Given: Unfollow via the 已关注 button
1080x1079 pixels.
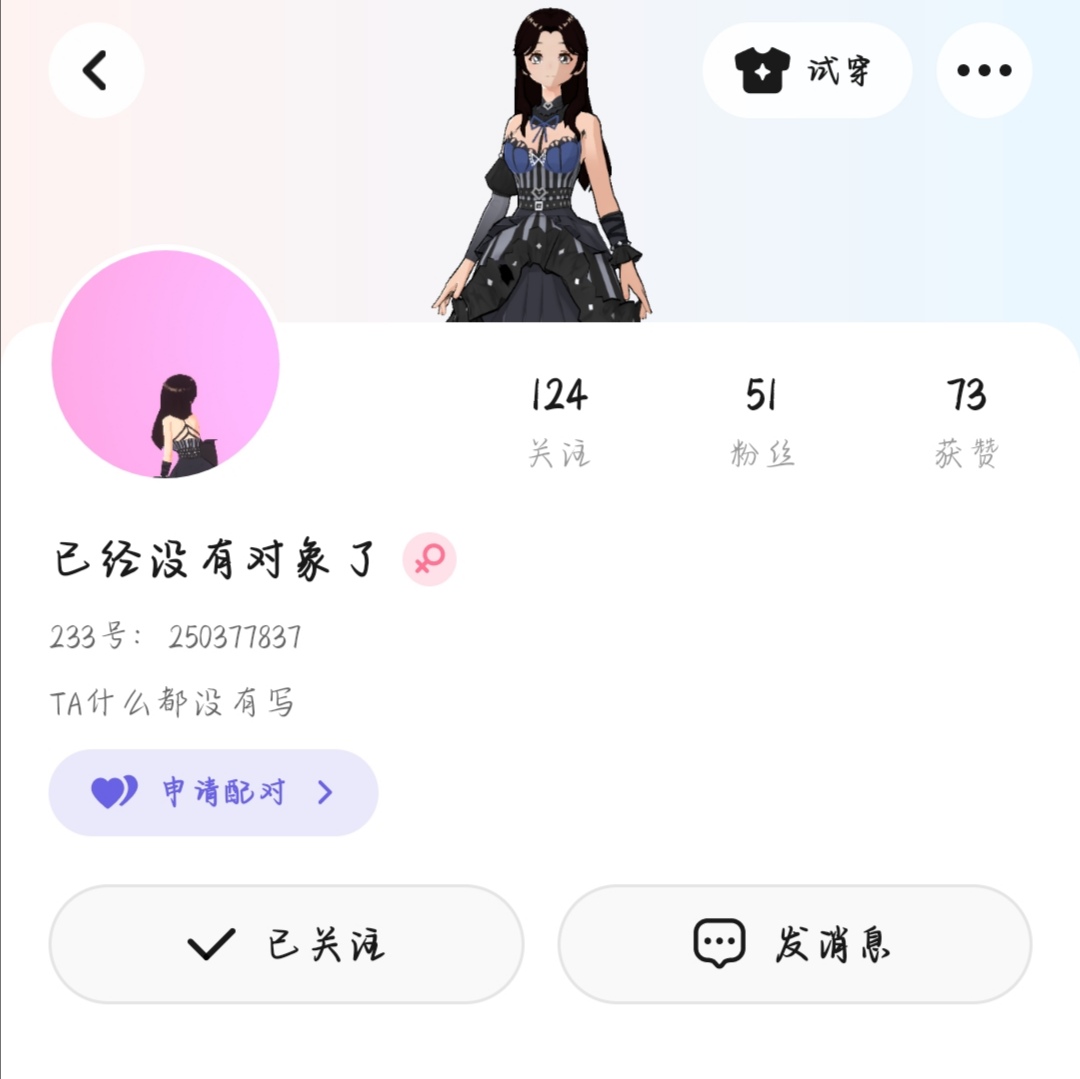Looking at the screenshot, I should click(287, 944).
